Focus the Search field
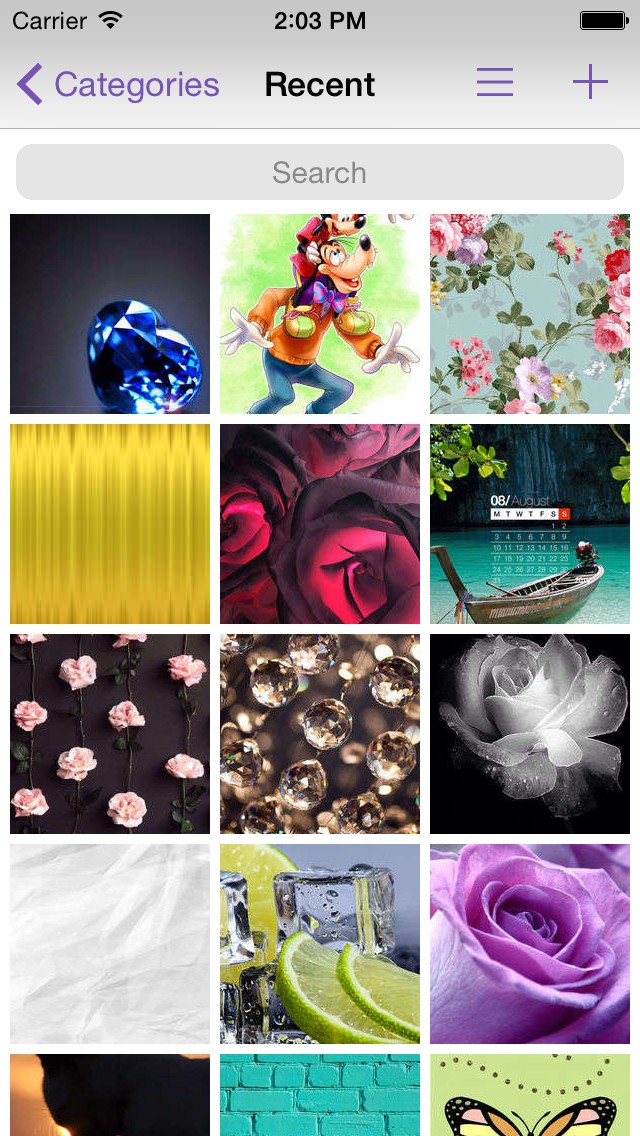The height and width of the screenshot is (1136, 640). [x=320, y=173]
